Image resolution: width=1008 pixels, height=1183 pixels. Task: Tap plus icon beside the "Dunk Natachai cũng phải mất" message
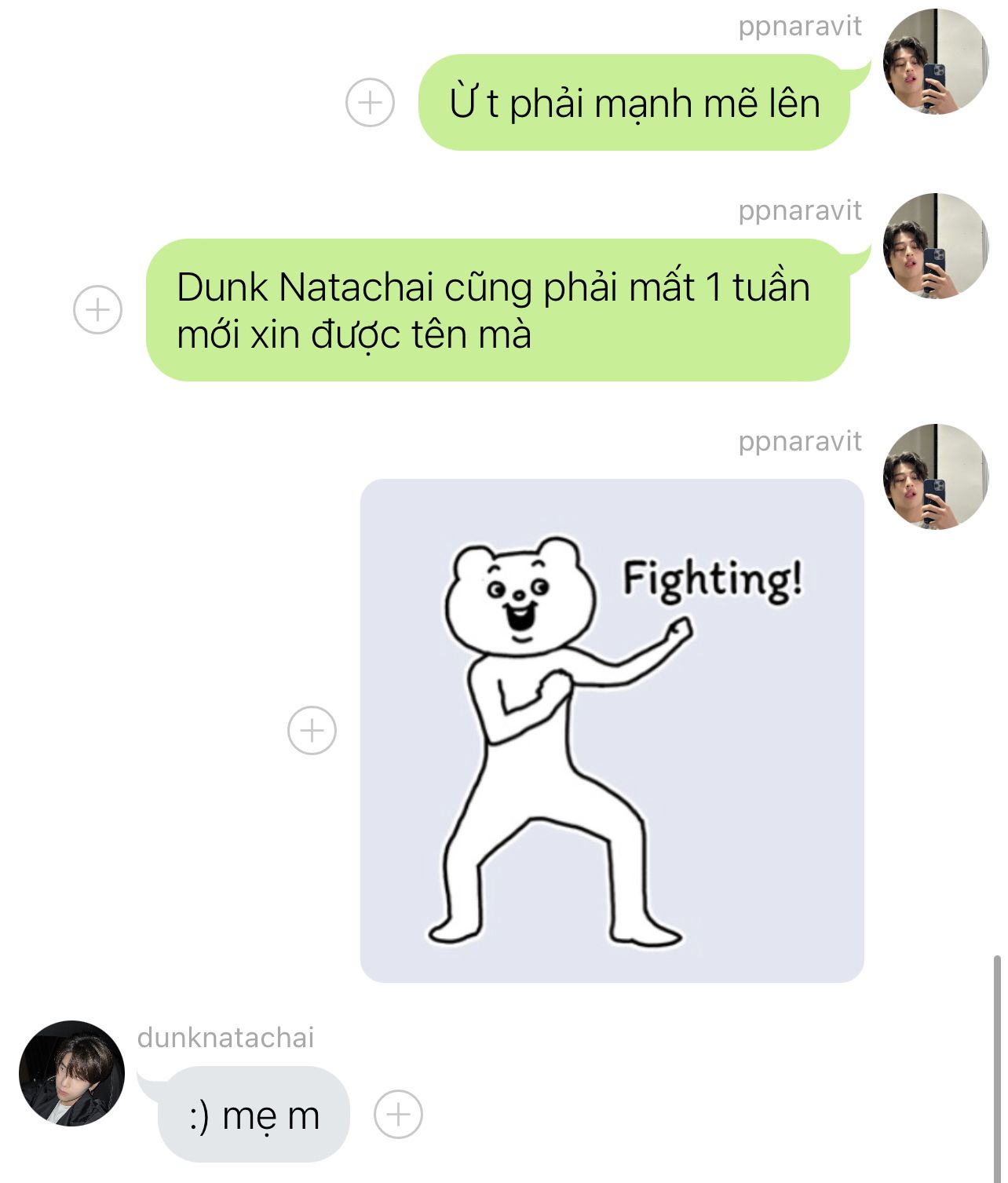pyautogui.click(x=97, y=309)
